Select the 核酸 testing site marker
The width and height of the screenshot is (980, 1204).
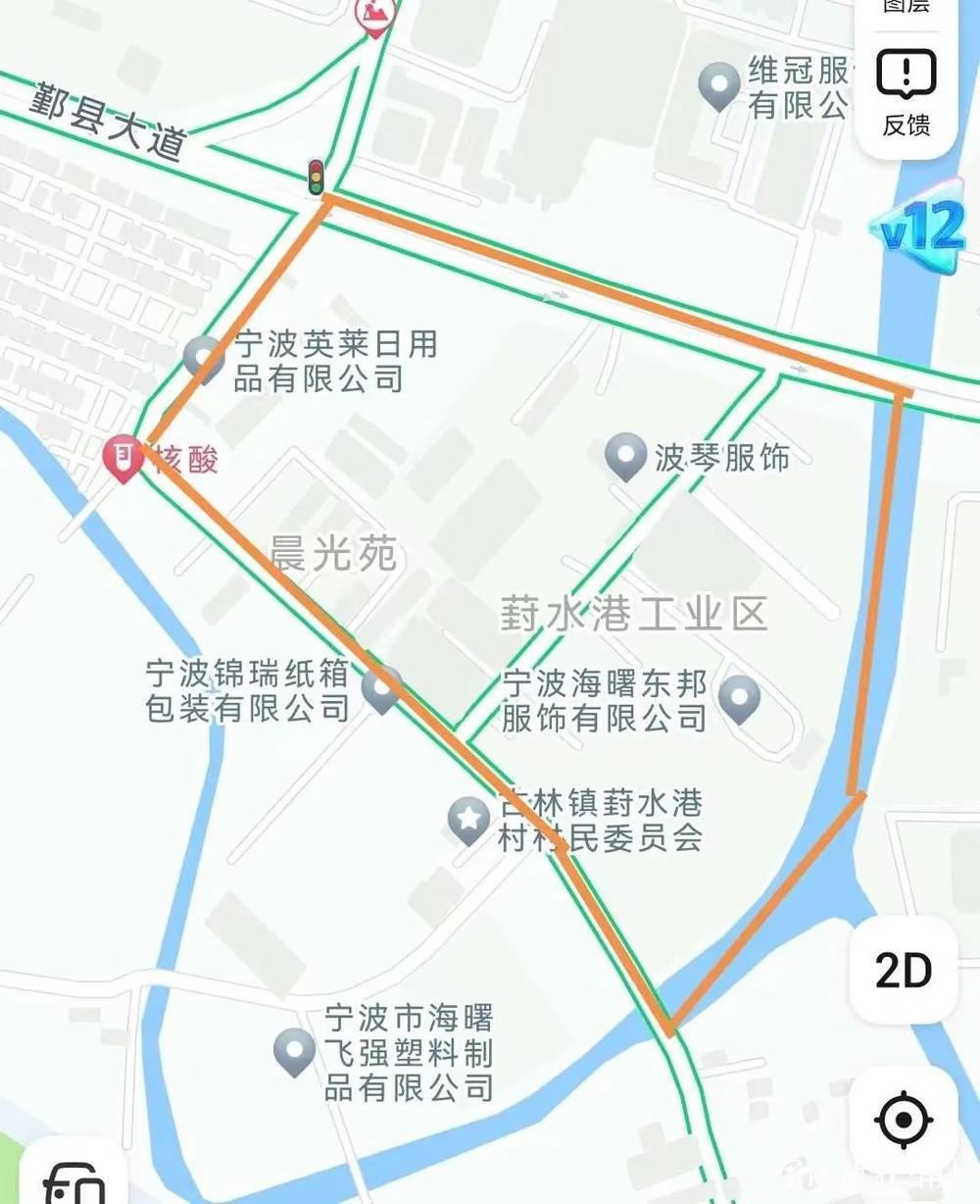[x=123, y=458]
